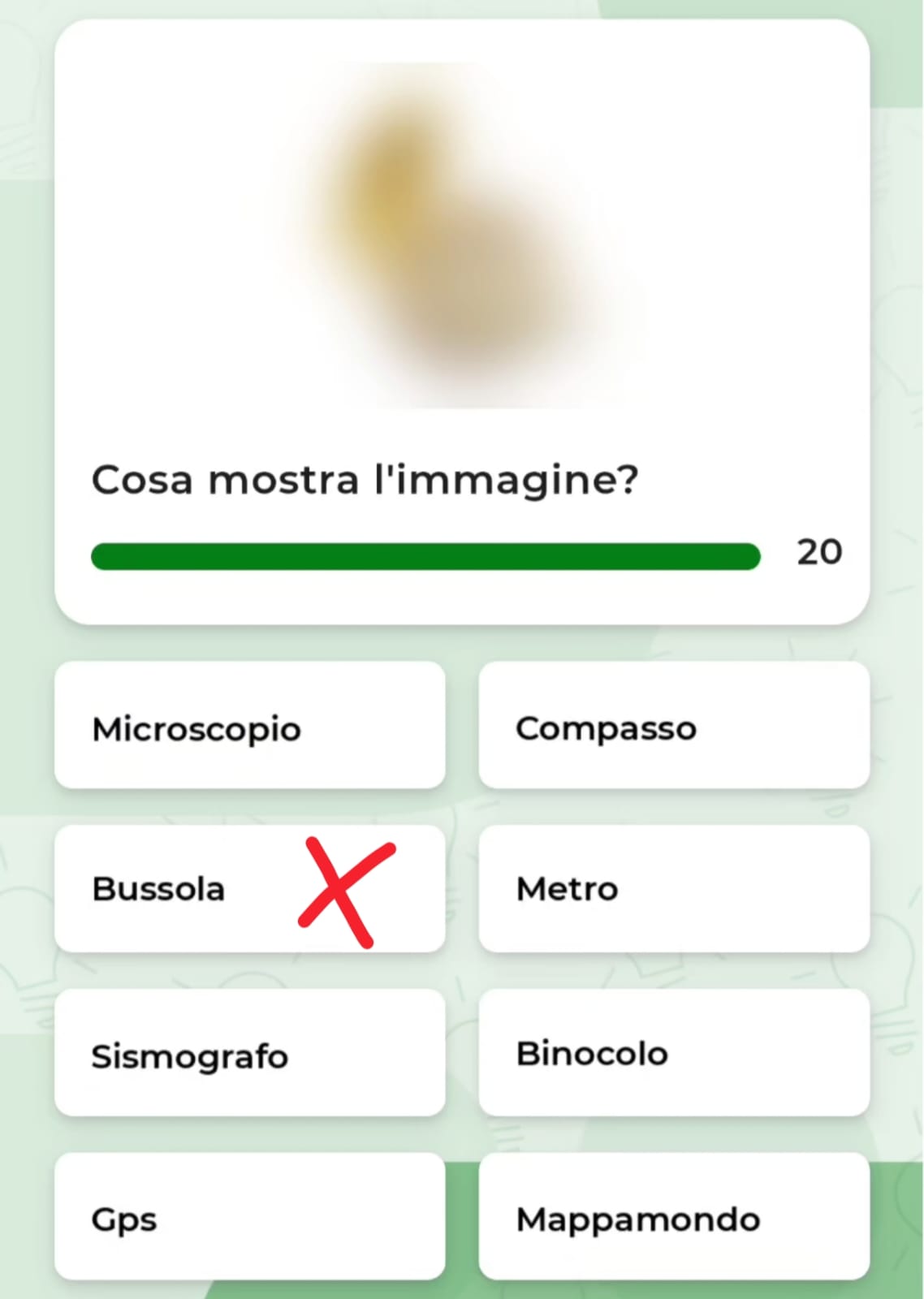Screen dimensions: 924x1299
Task: Click the number 20 timer value
Action: pyautogui.click(x=820, y=552)
